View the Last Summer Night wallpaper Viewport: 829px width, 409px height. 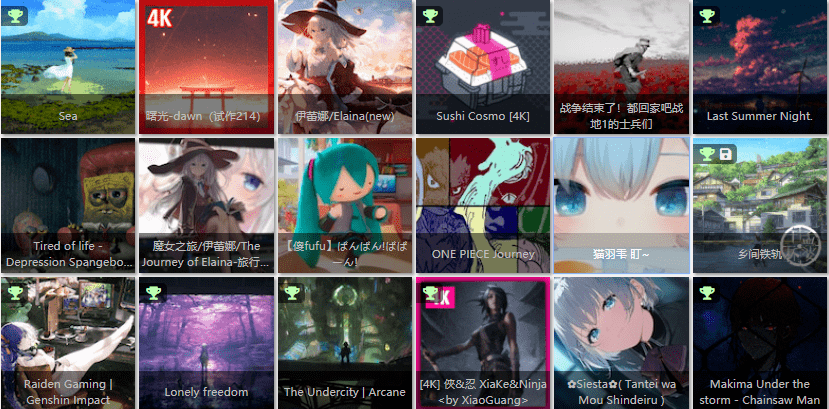(x=759, y=60)
